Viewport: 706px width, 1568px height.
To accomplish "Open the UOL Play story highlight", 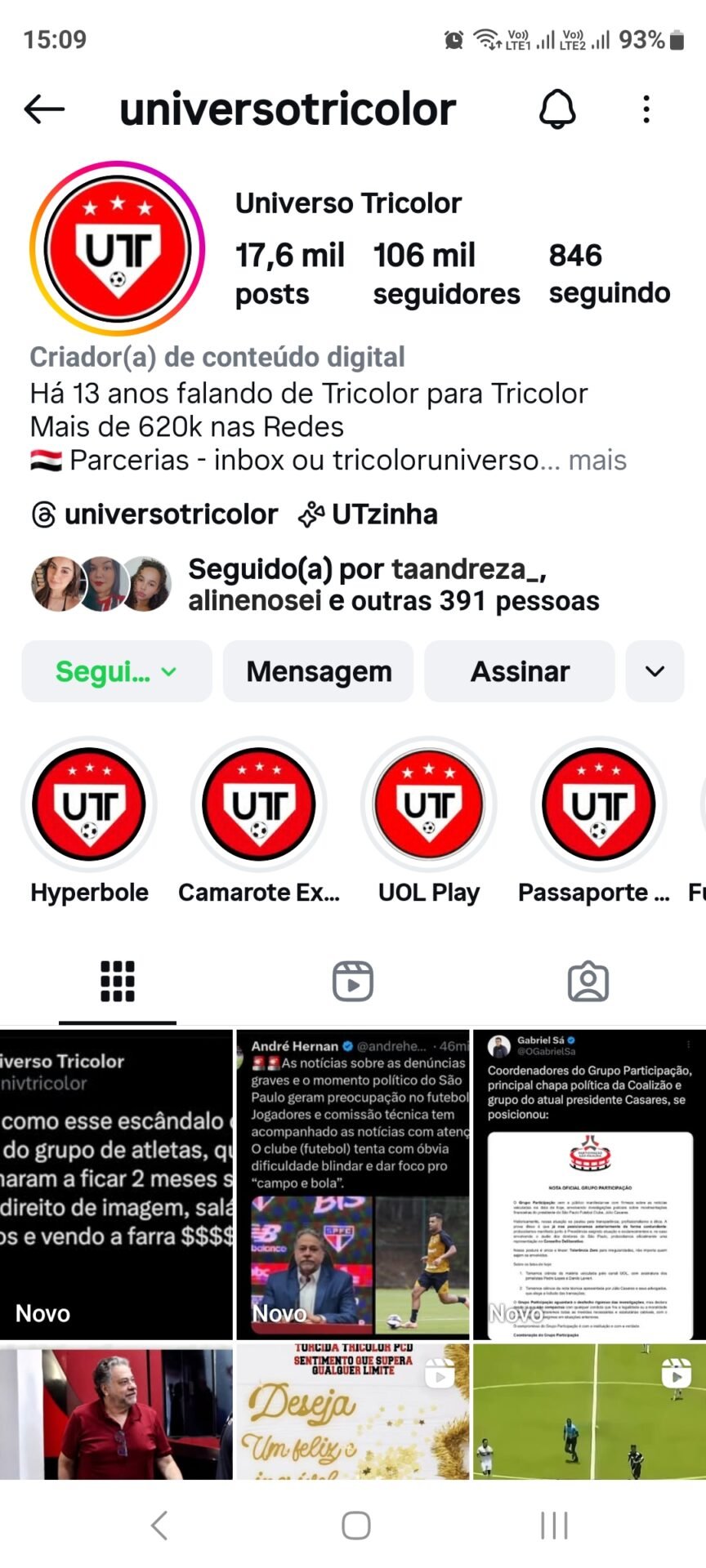I will point(428,804).
